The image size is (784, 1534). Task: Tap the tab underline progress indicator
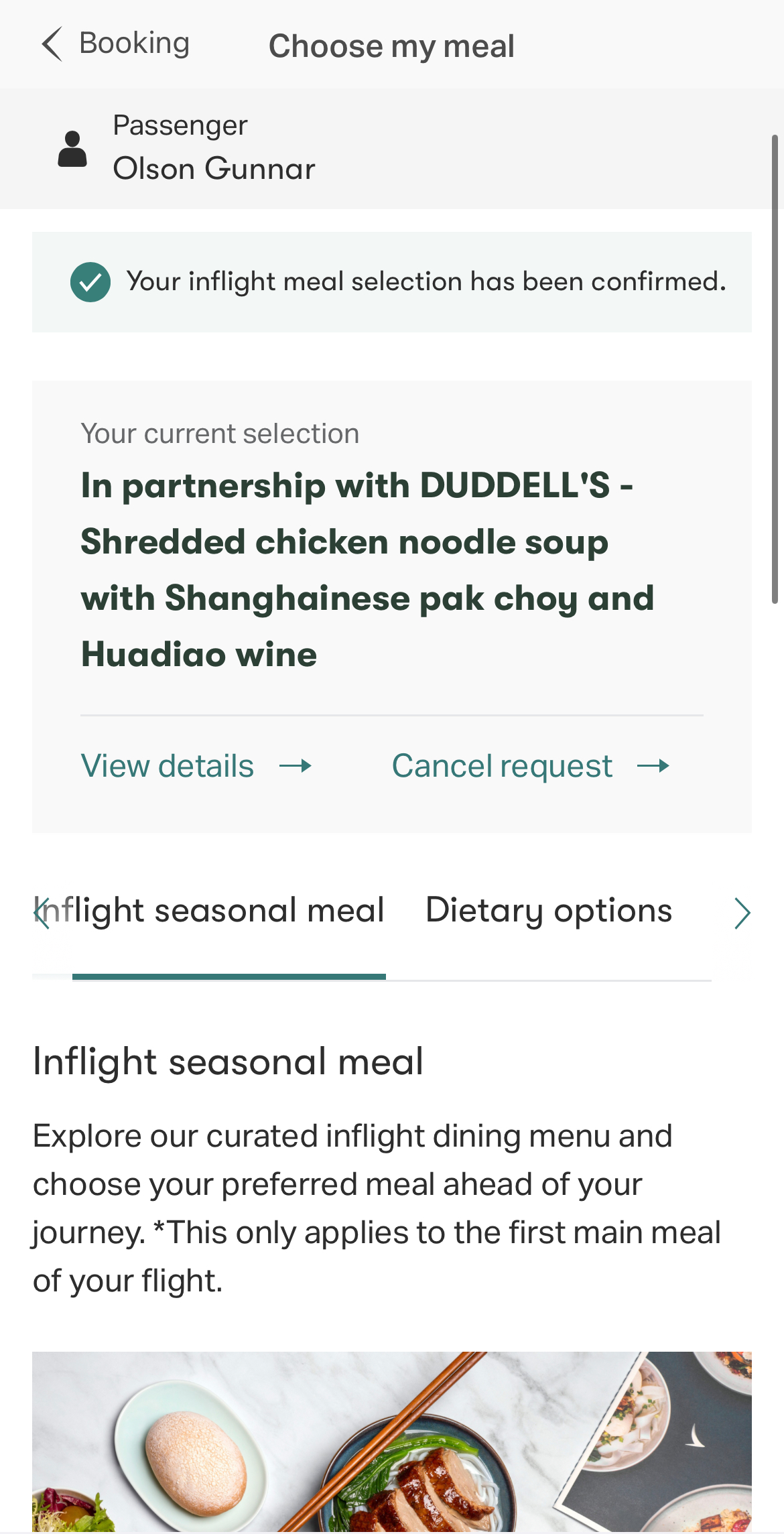pos(229,978)
